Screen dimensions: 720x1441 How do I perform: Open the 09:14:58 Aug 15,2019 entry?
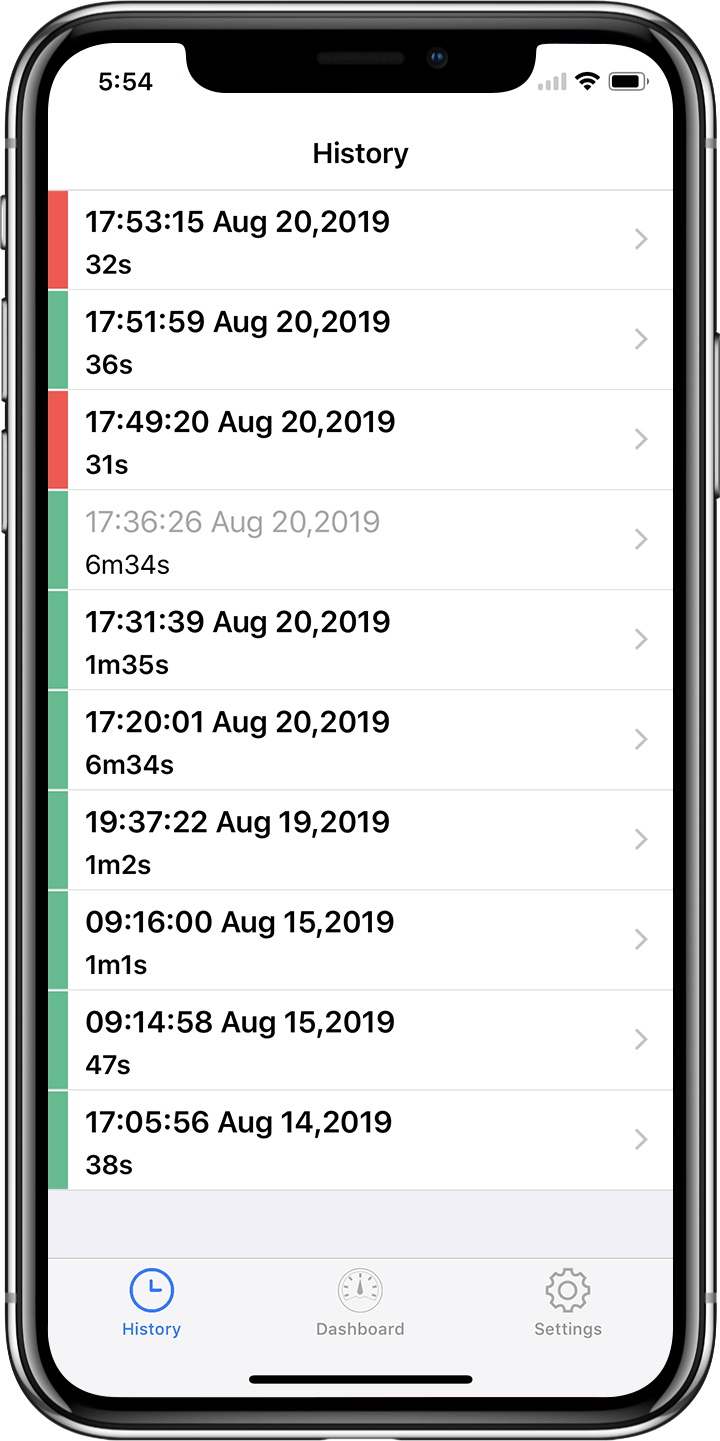click(360, 1040)
